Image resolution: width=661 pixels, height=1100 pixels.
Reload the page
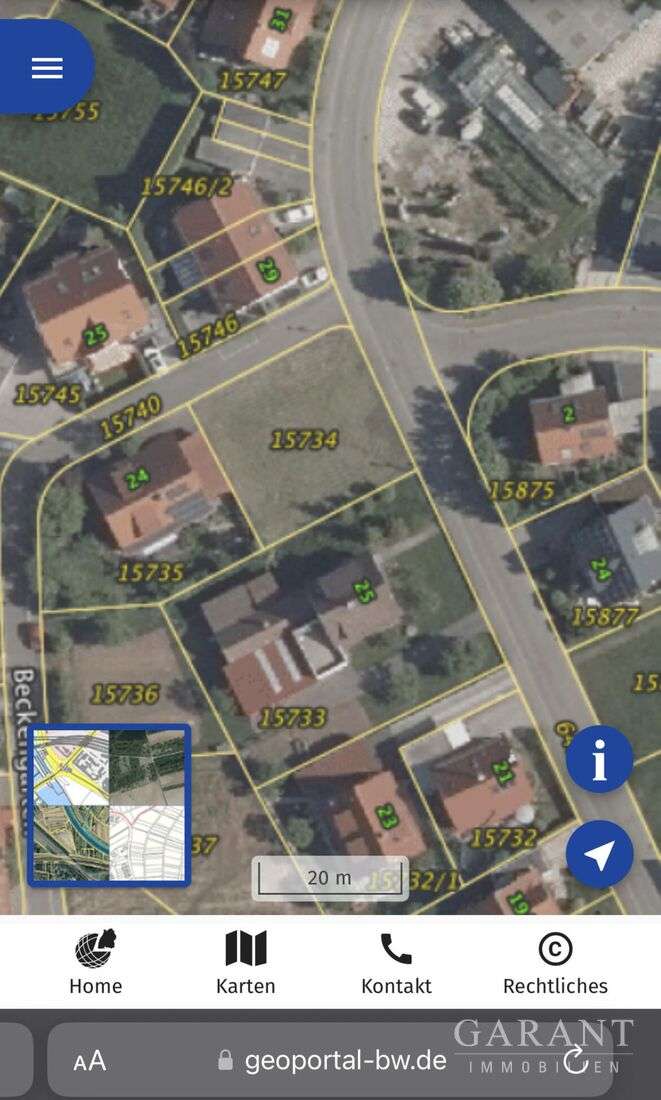pyautogui.click(x=577, y=1060)
